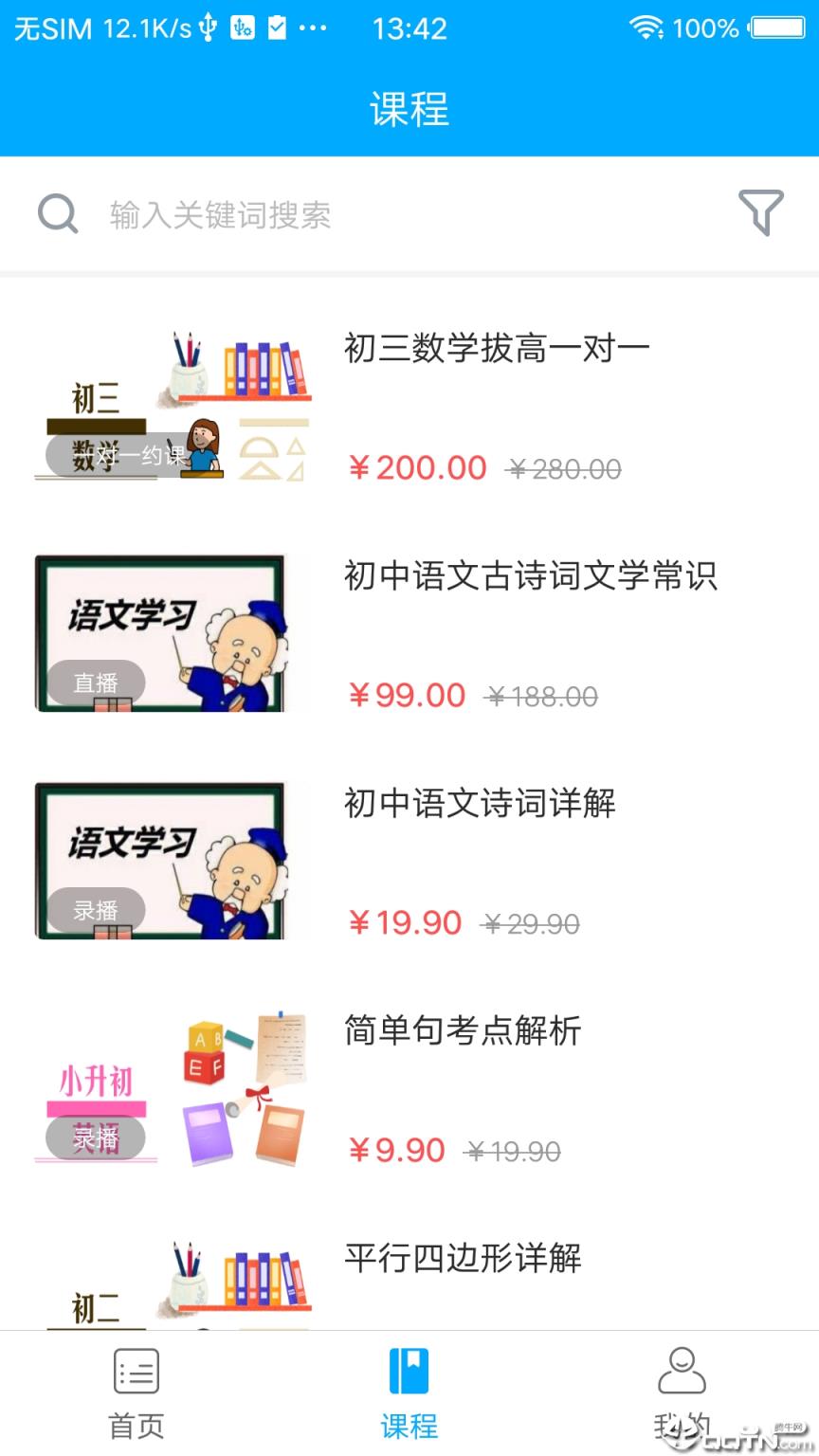
Task: Tap the search magnifier icon
Action: (x=59, y=213)
